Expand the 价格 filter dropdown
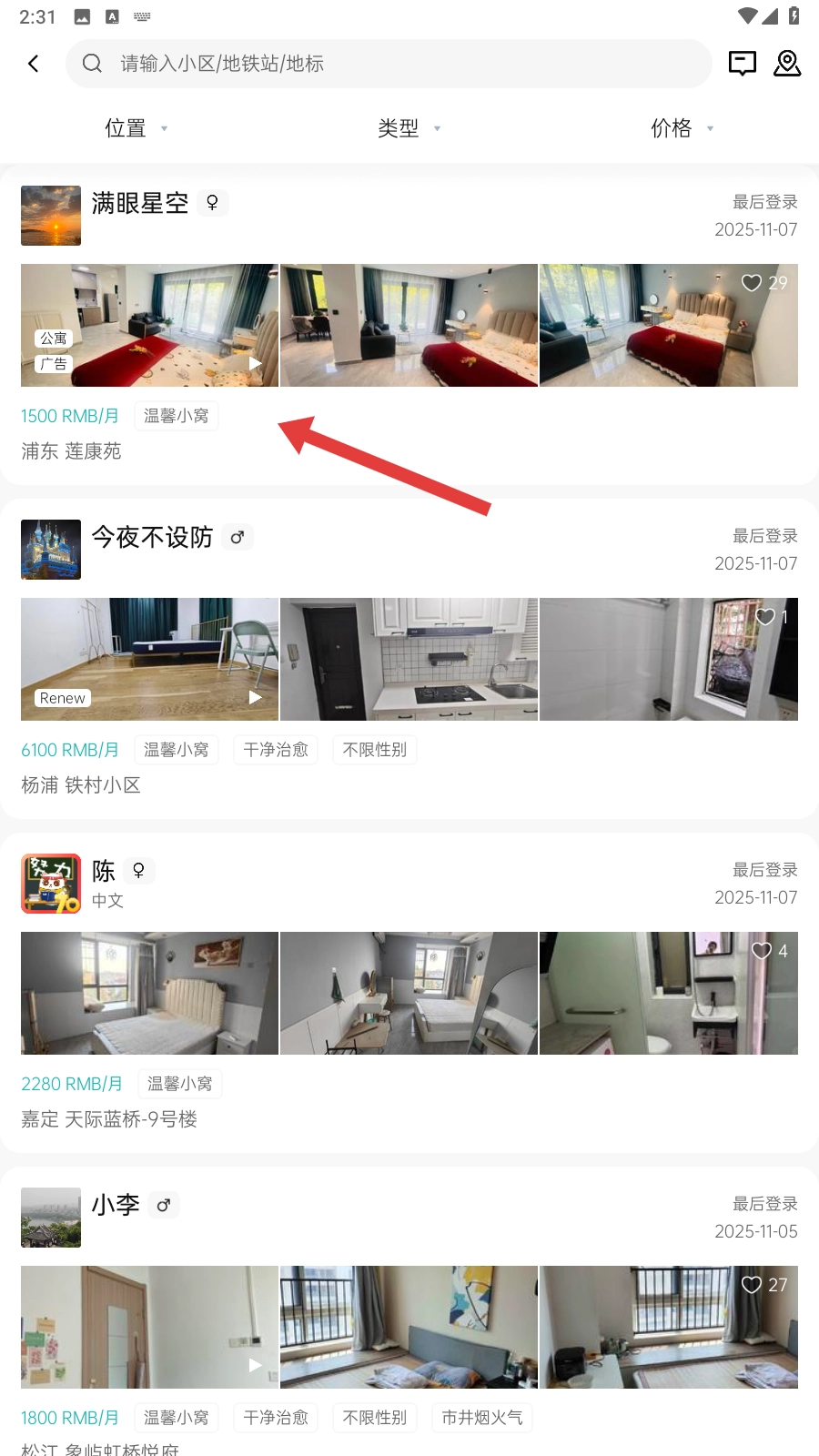819x1456 pixels. (x=682, y=128)
